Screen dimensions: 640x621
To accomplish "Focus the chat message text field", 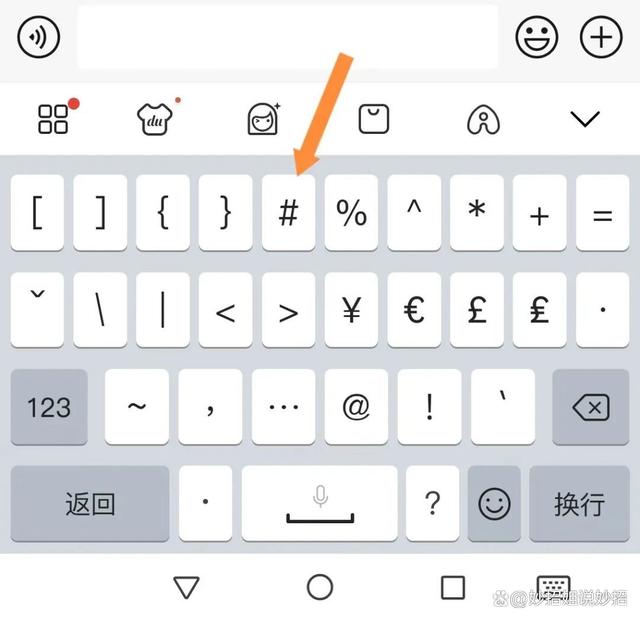I will point(287,38).
